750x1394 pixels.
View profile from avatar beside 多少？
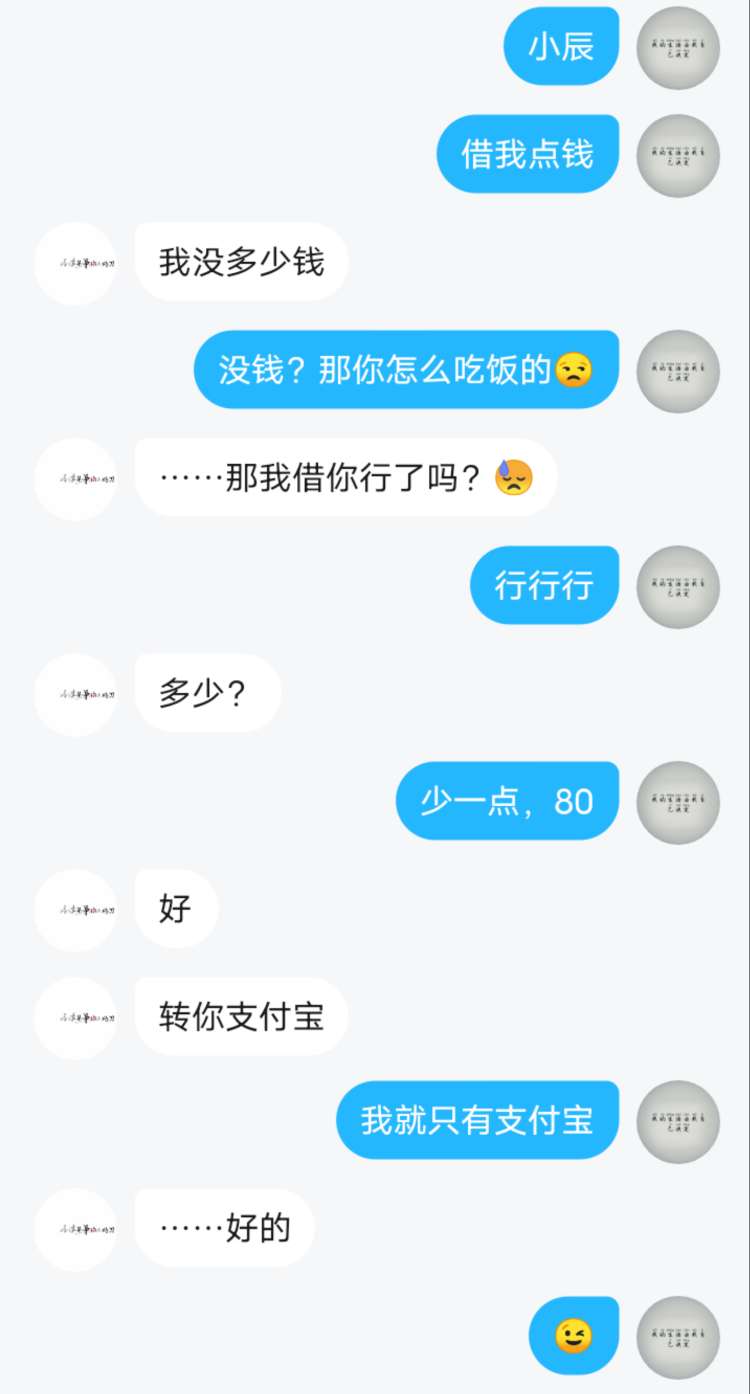(75, 695)
